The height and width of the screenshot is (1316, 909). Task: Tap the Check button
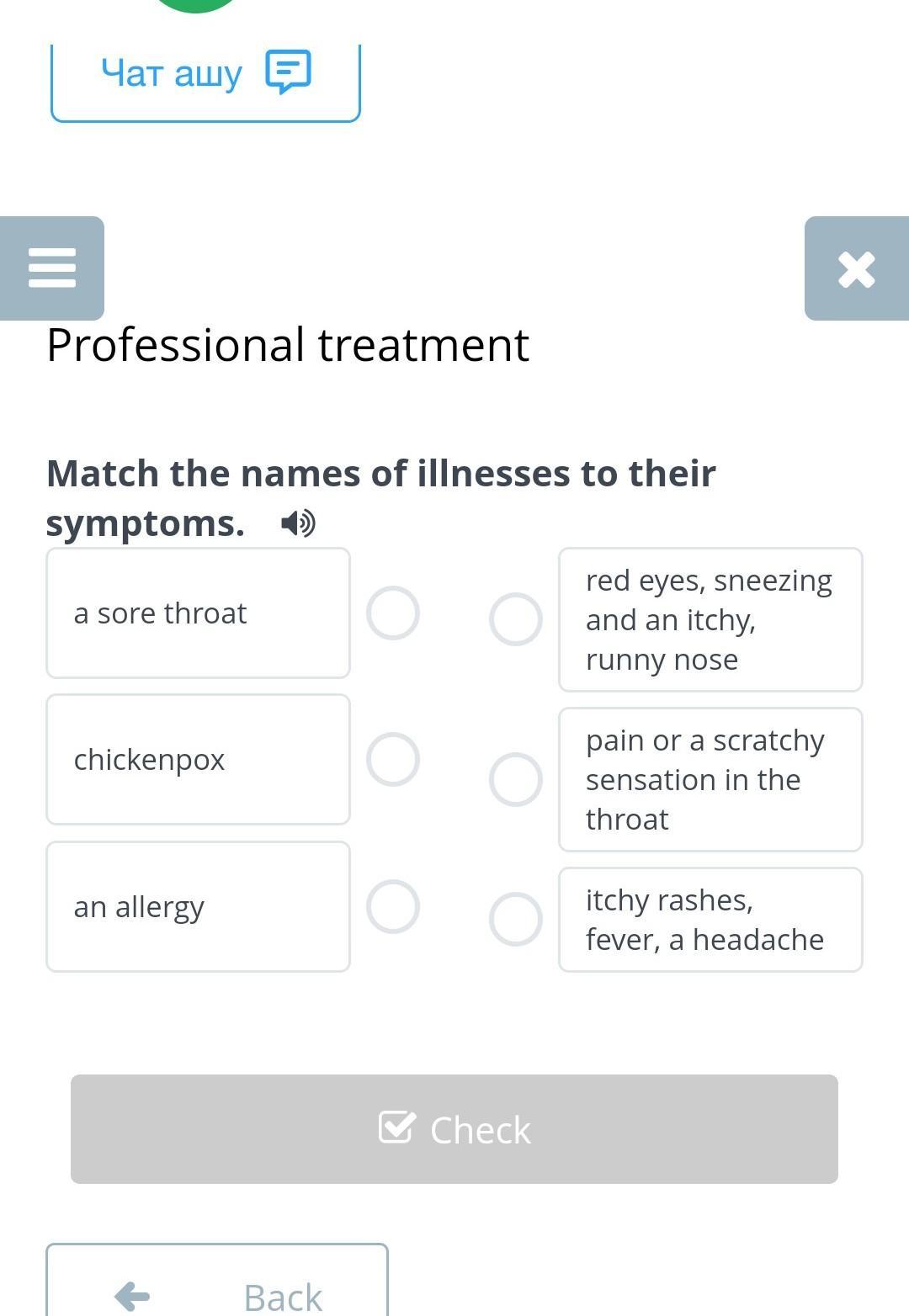(x=454, y=1129)
